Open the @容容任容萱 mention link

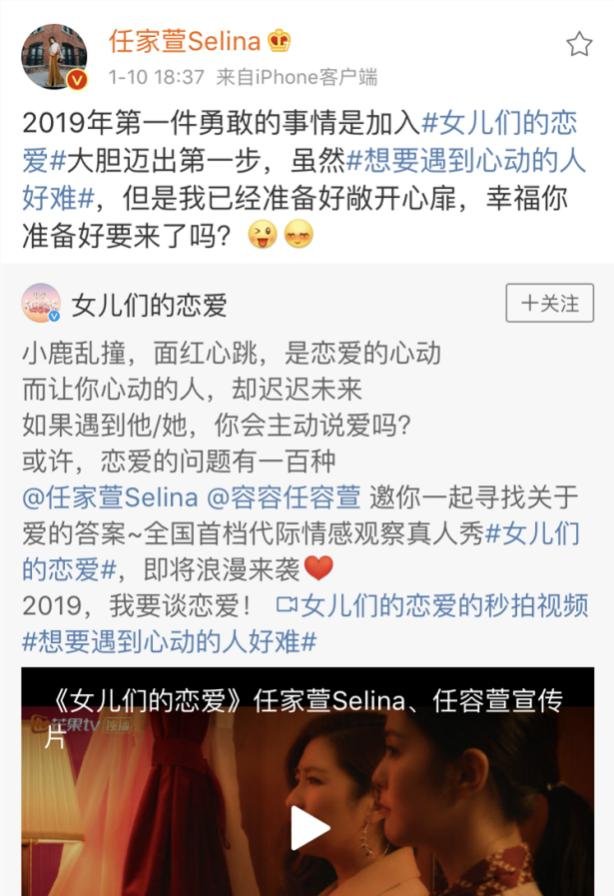[x=283, y=497]
